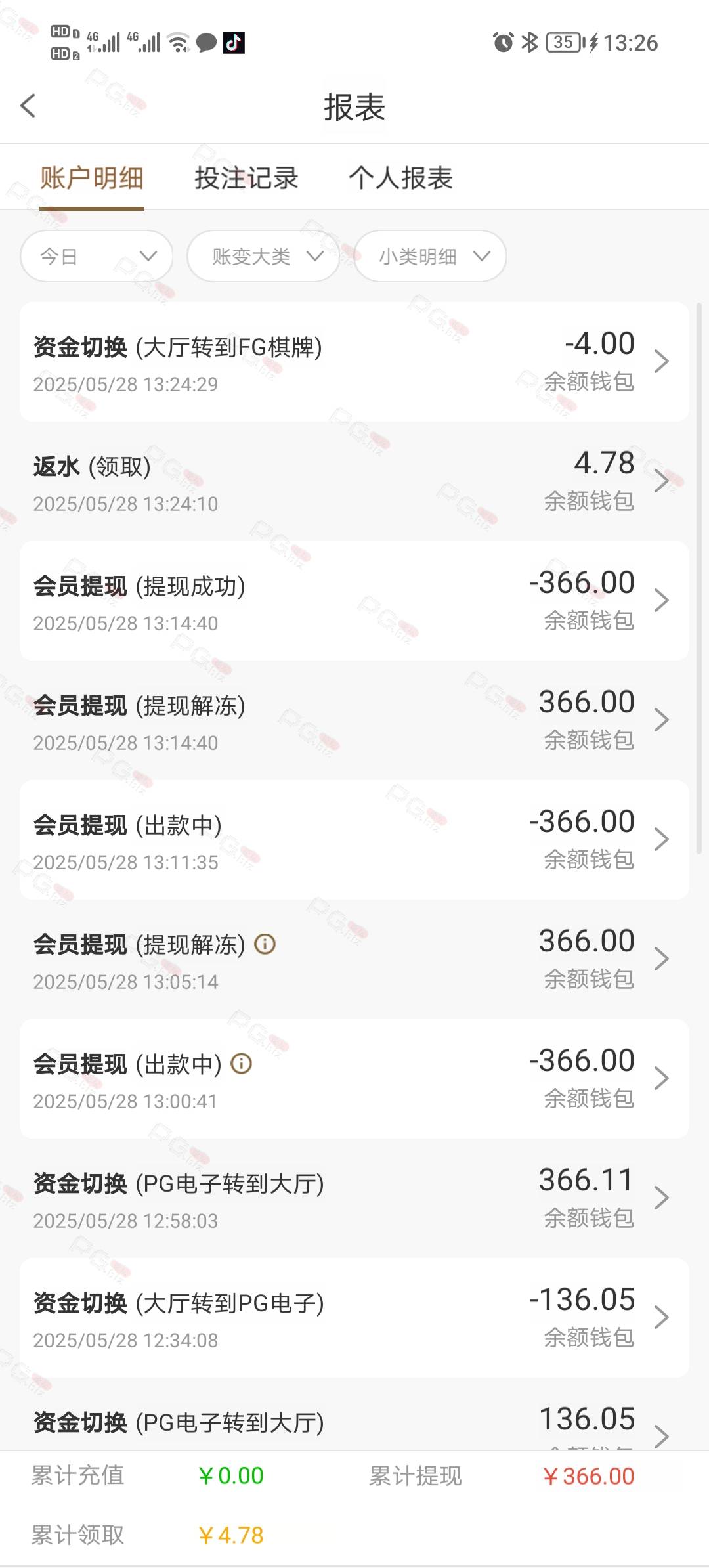The width and height of the screenshot is (709, 1568).
Task: View the 大厅转到PG电子 -136.05 record
Action: (x=354, y=1318)
